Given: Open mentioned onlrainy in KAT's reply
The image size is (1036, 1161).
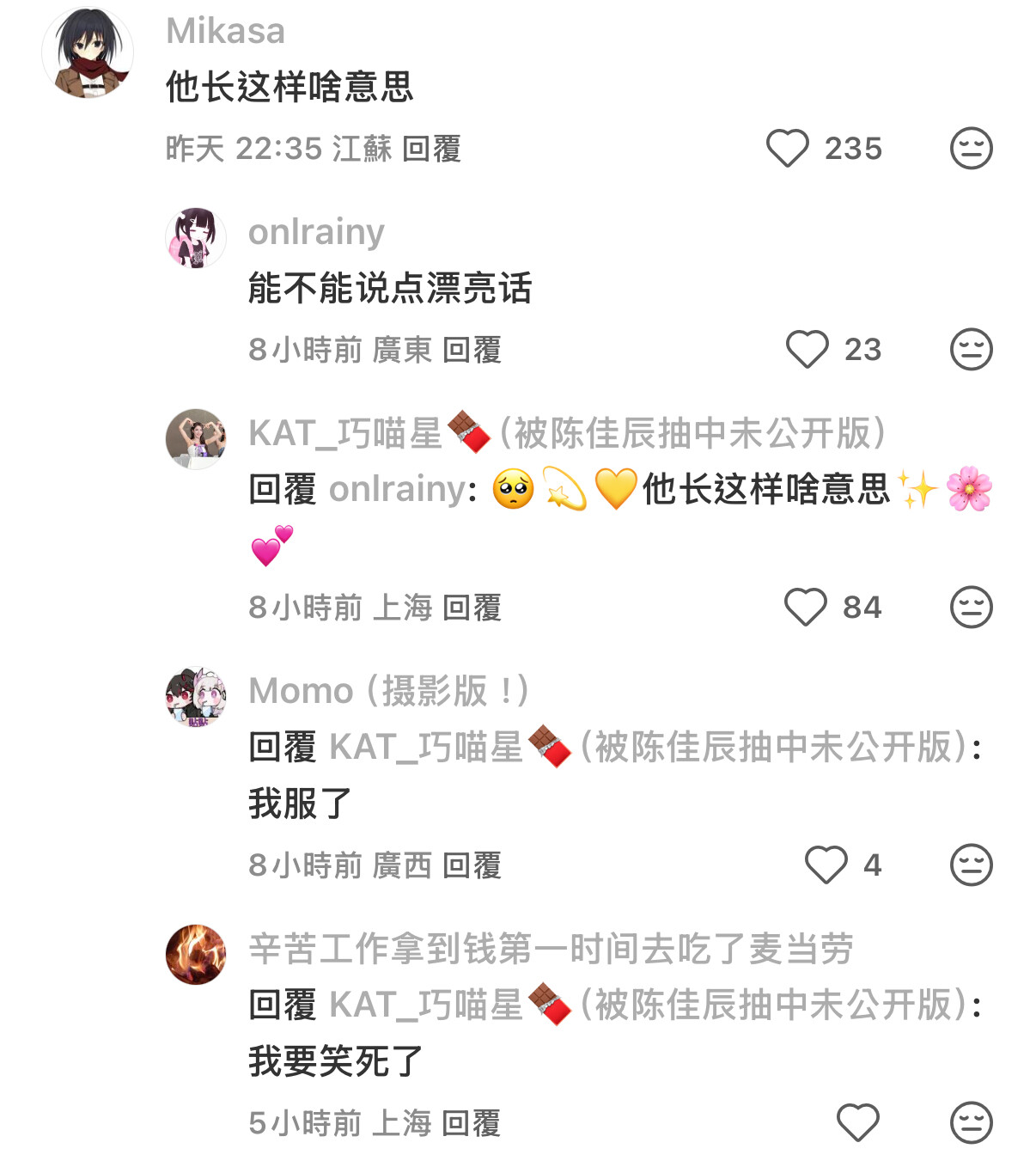Looking at the screenshot, I should point(397,490).
